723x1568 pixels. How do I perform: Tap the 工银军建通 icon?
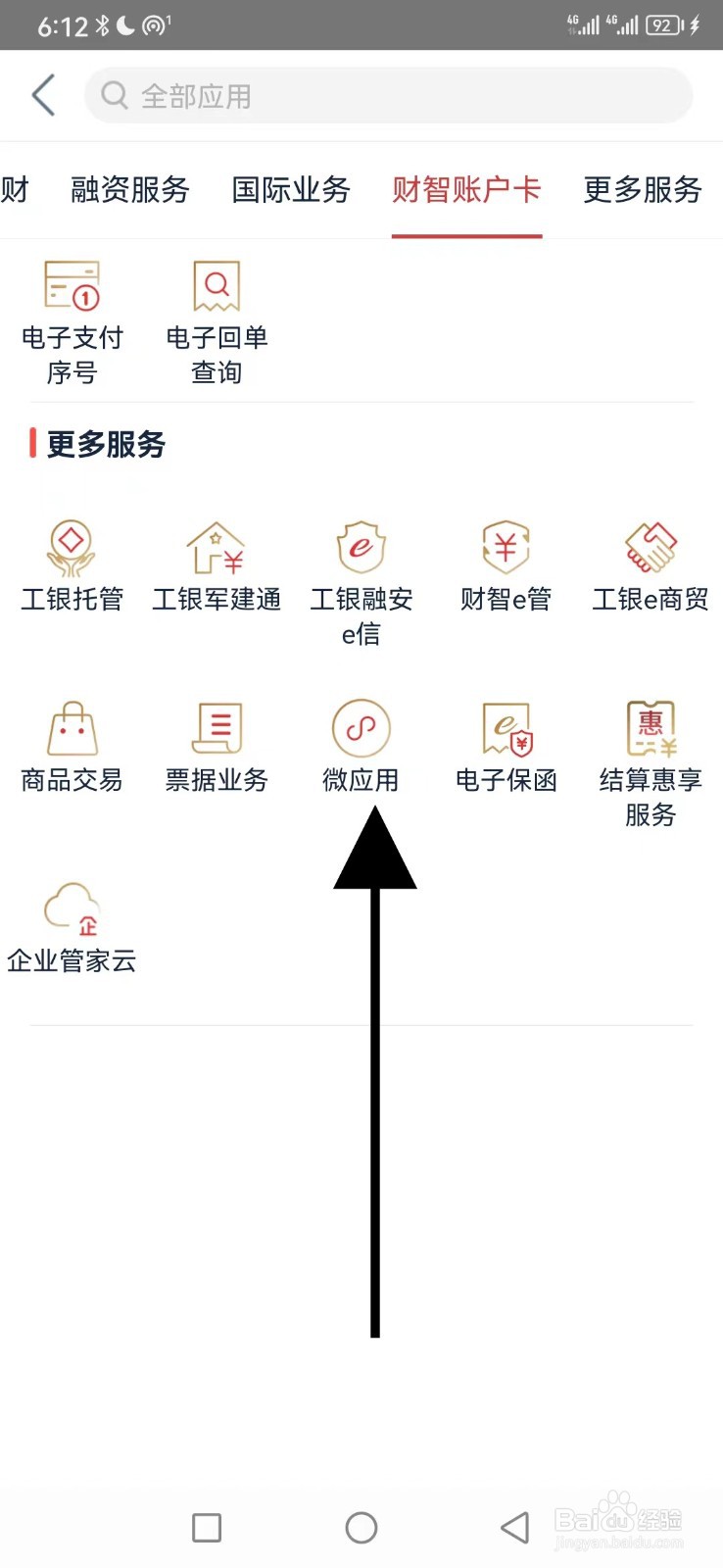tap(216, 563)
